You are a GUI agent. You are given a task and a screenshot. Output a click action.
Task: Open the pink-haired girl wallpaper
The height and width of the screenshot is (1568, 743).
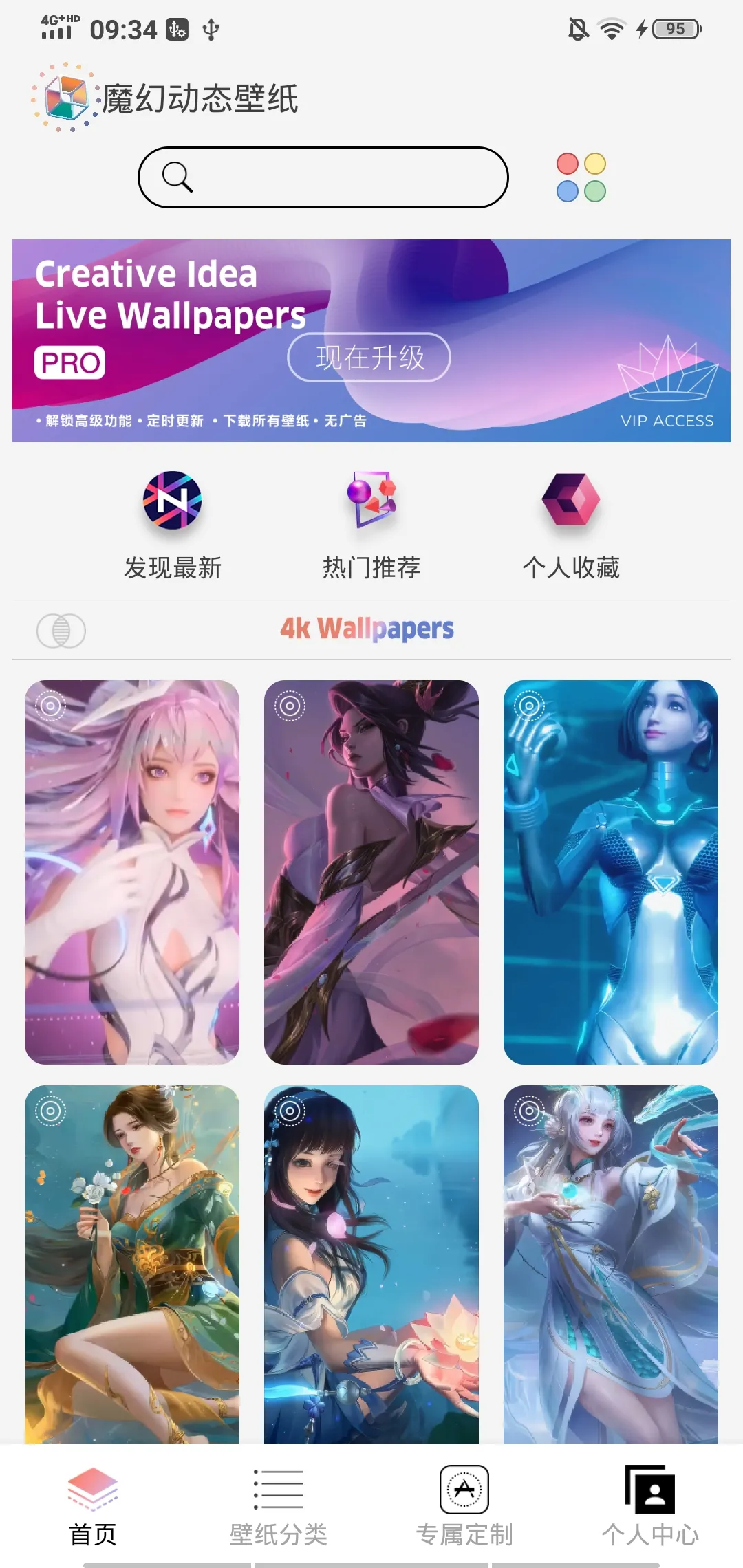point(132,872)
